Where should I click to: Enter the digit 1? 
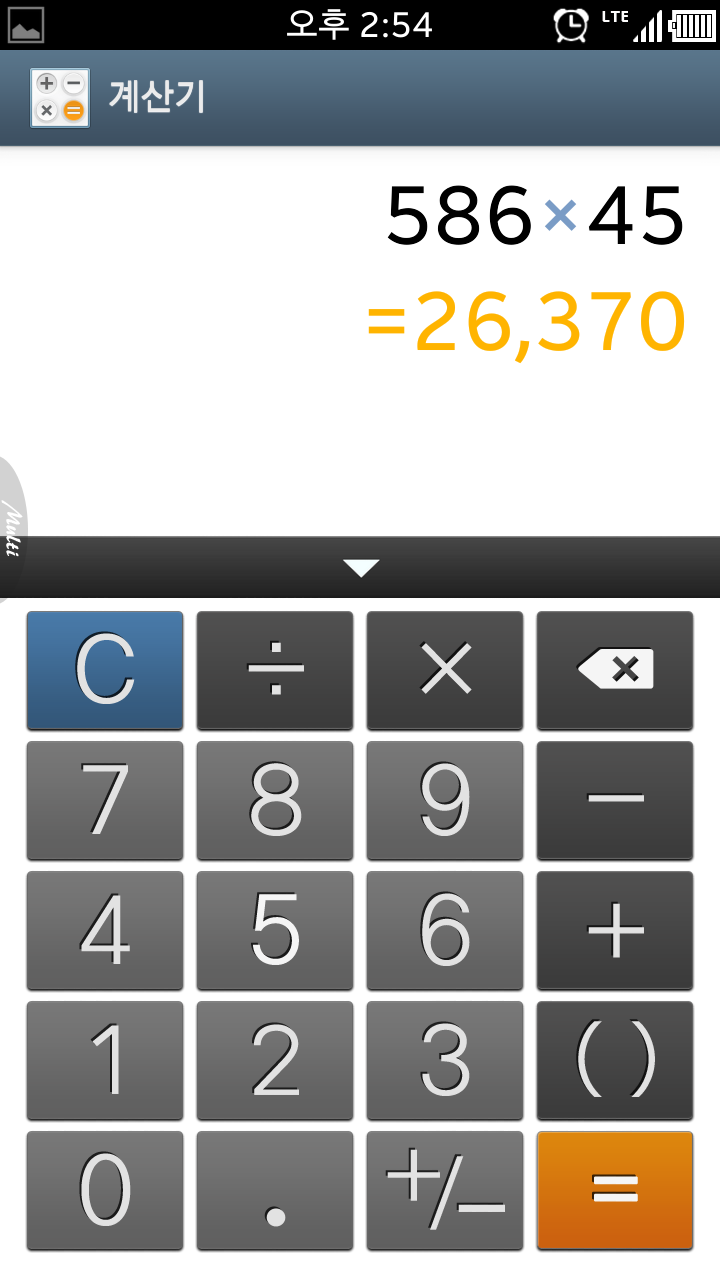click(x=105, y=1060)
